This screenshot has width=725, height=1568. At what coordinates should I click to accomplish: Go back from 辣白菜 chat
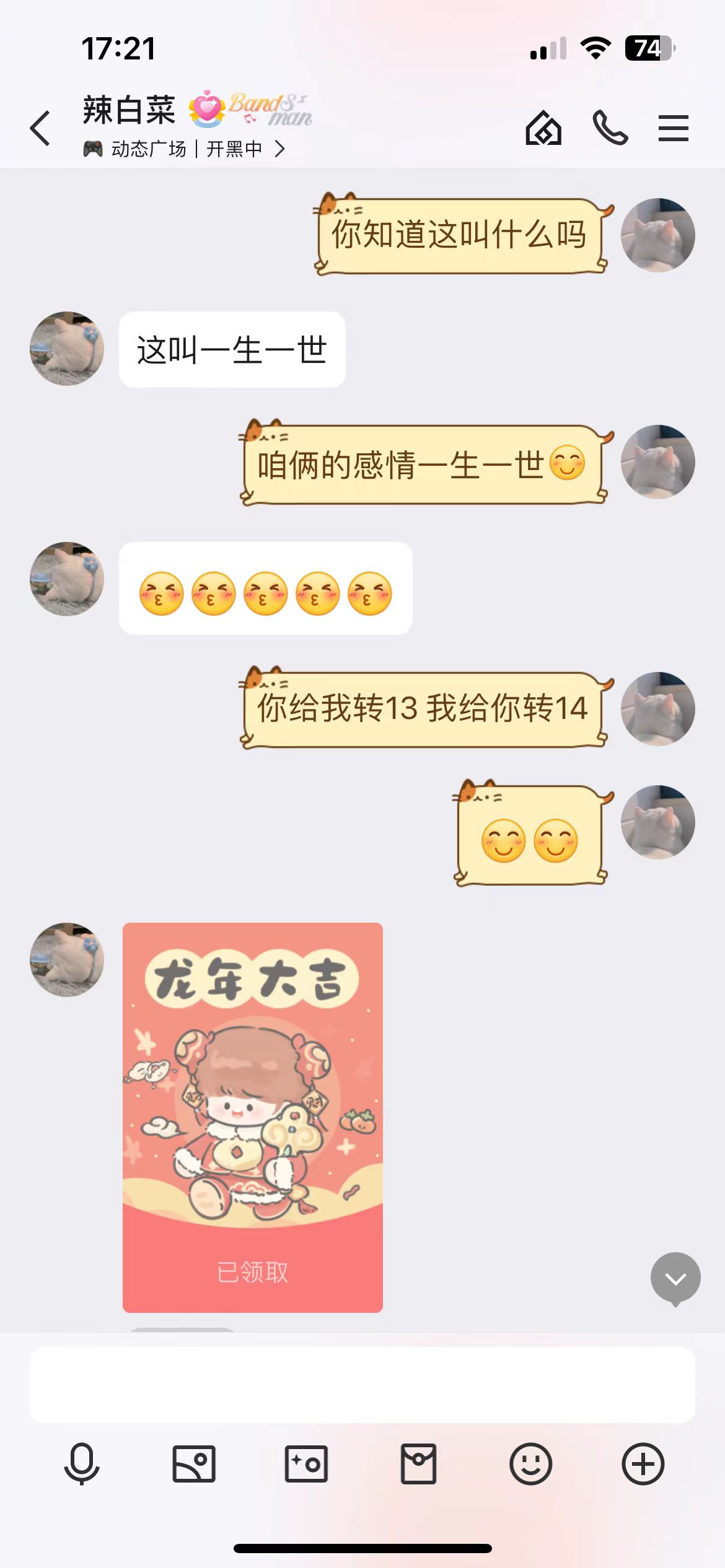(x=41, y=128)
